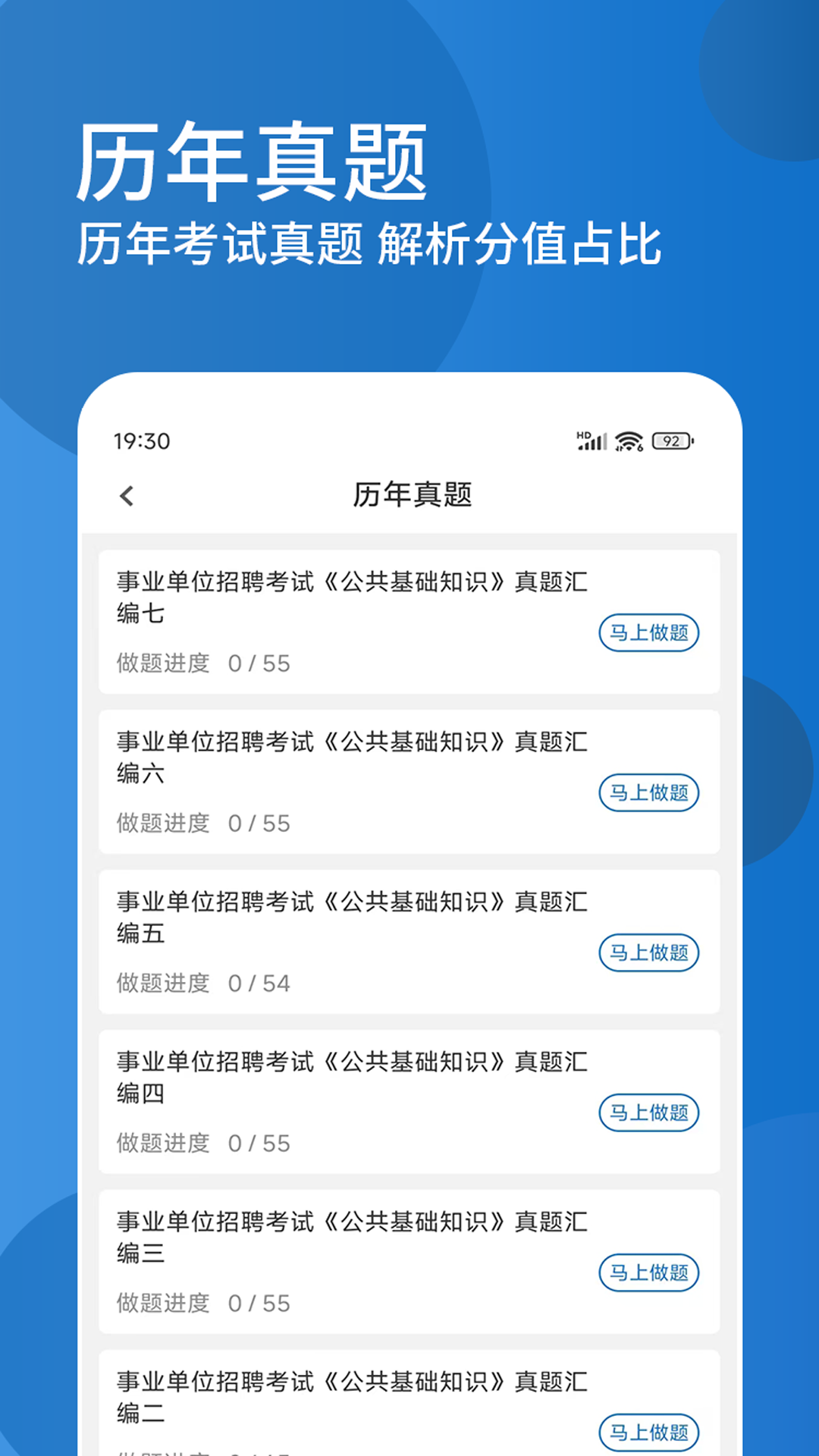819x1456 pixels.
Task: Start answering 真题汇编三 questions
Action: 648,1273
